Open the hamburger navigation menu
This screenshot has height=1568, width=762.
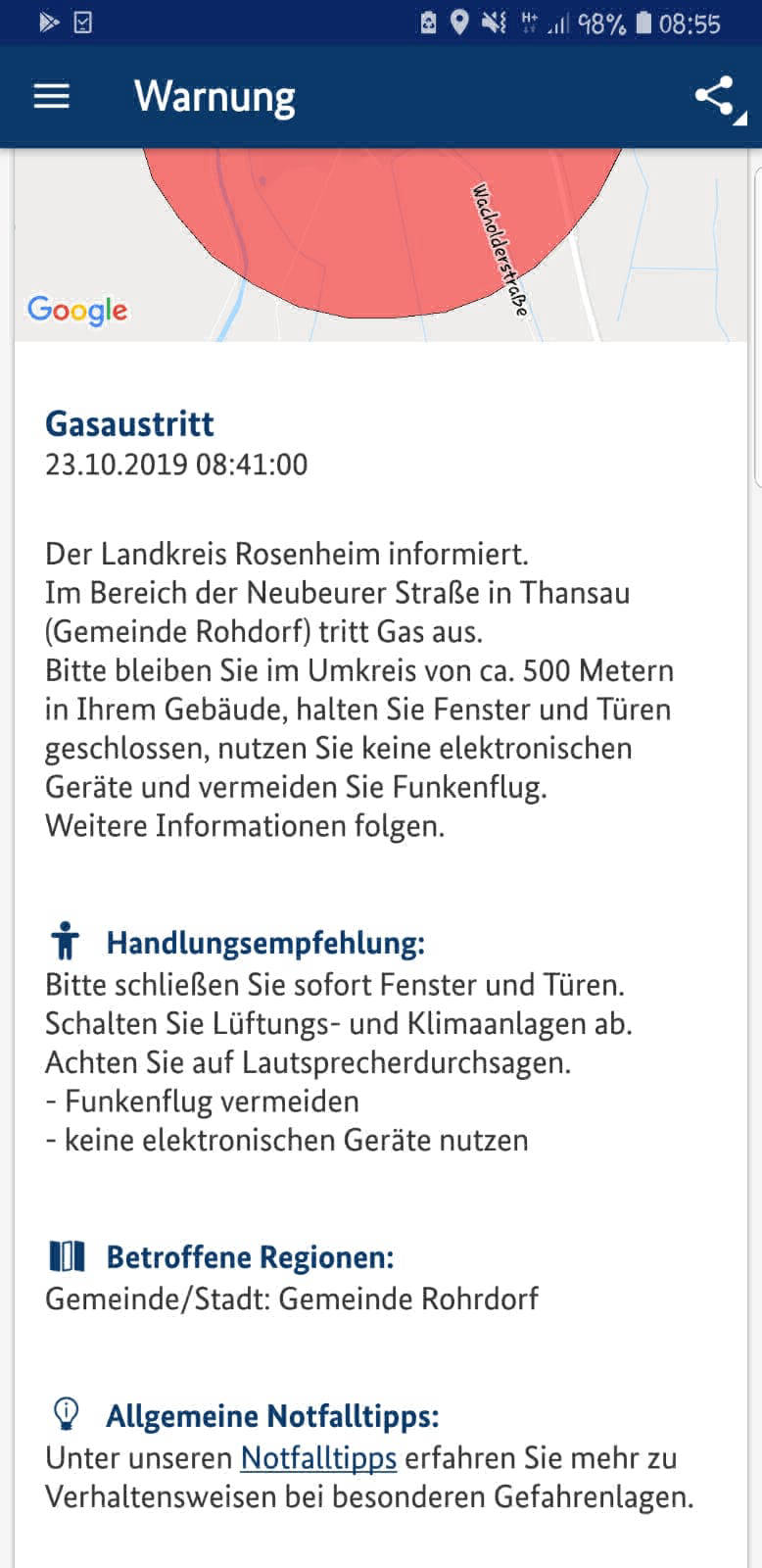51,96
